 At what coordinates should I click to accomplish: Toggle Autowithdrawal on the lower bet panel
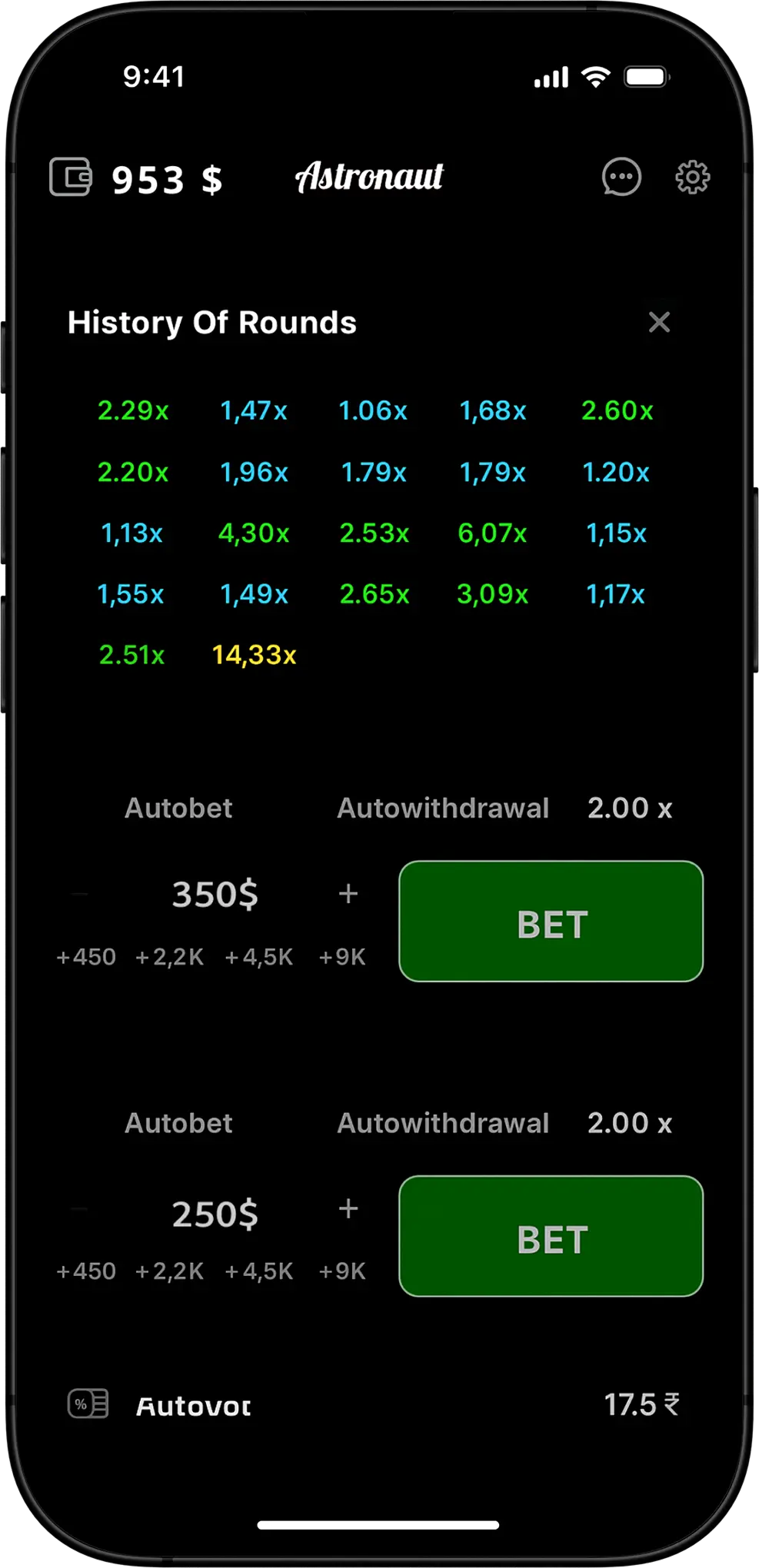442,1123
